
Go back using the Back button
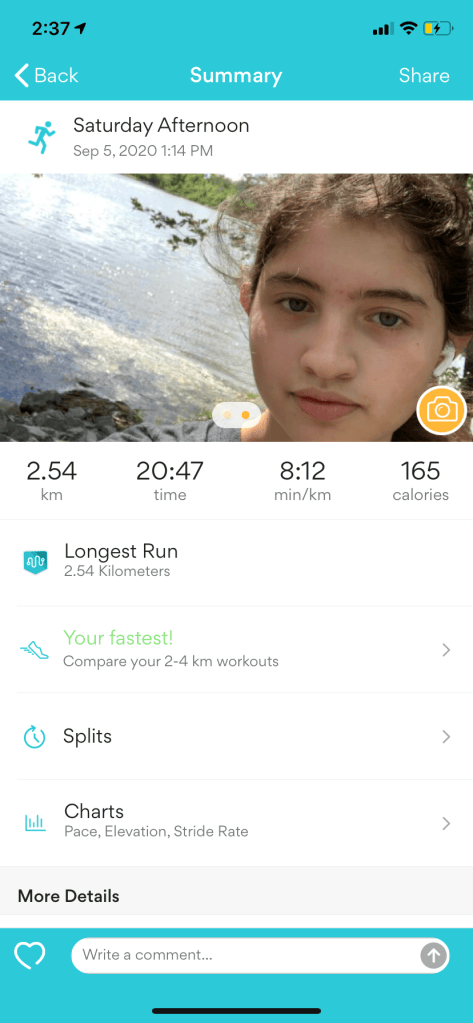tap(46, 76)
